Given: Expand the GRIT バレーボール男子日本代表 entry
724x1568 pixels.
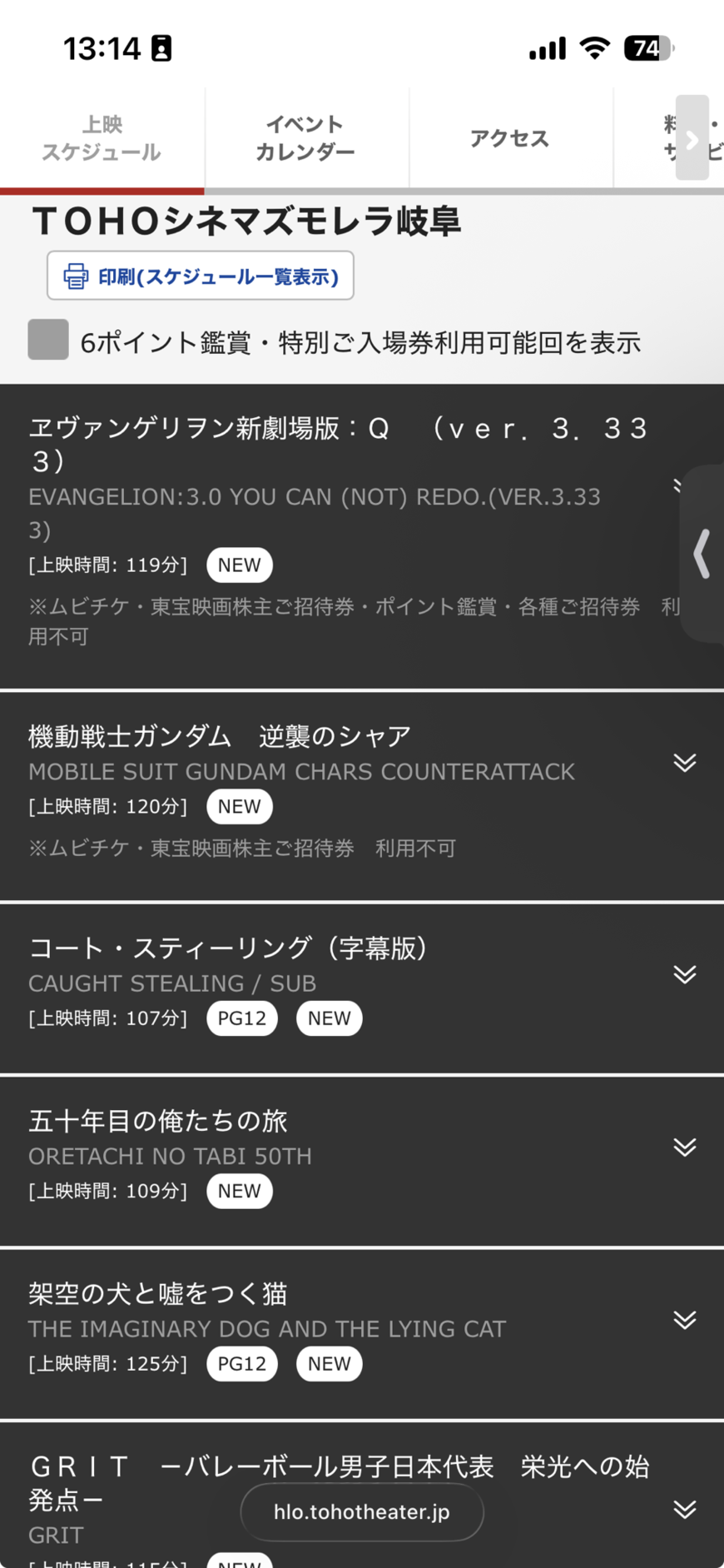Looking at the screenshot, I should pos(684,1509).
